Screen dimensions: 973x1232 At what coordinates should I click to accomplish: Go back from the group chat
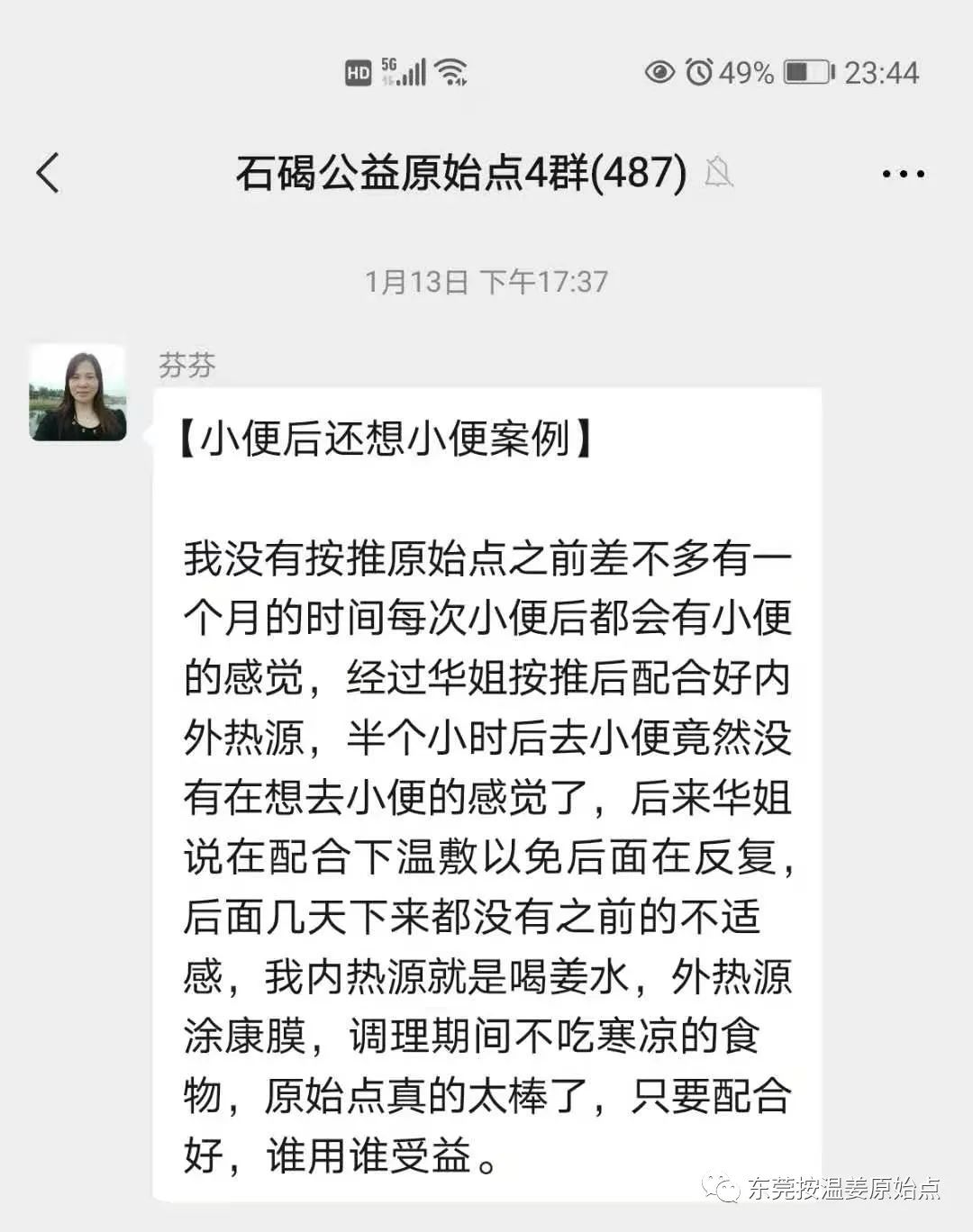tap(48, 172)
